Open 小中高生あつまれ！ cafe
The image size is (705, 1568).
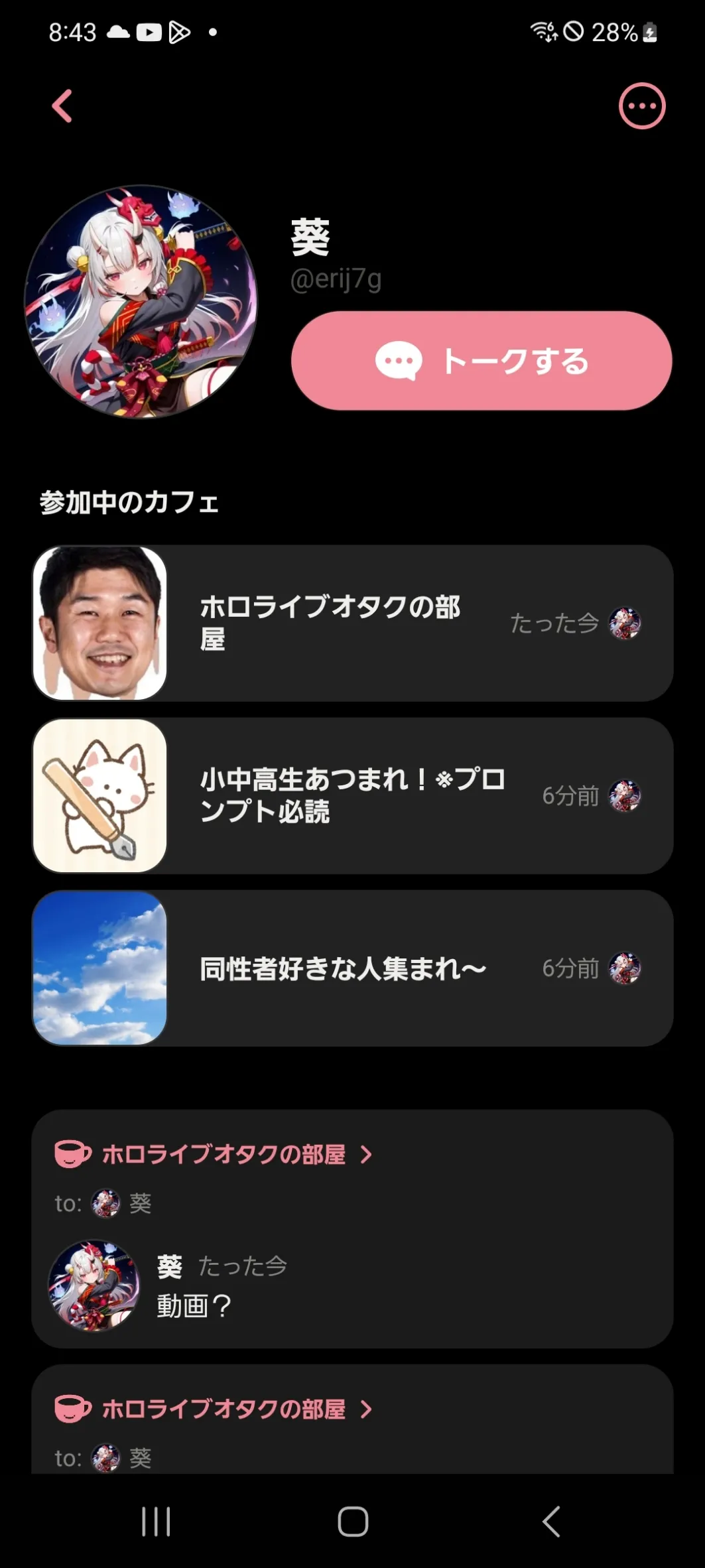tap(352, 796)
